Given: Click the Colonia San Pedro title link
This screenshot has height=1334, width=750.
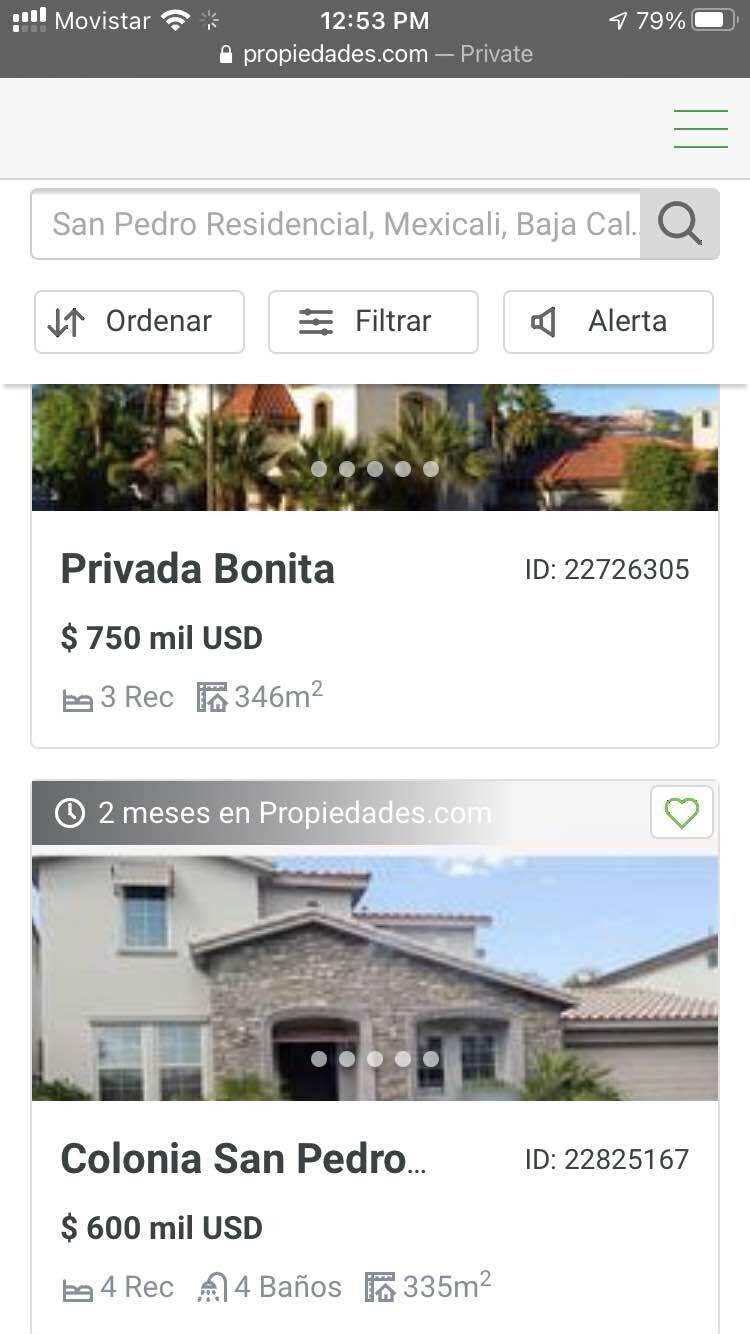Looking at the screenshot, I should click(243, 1158).
